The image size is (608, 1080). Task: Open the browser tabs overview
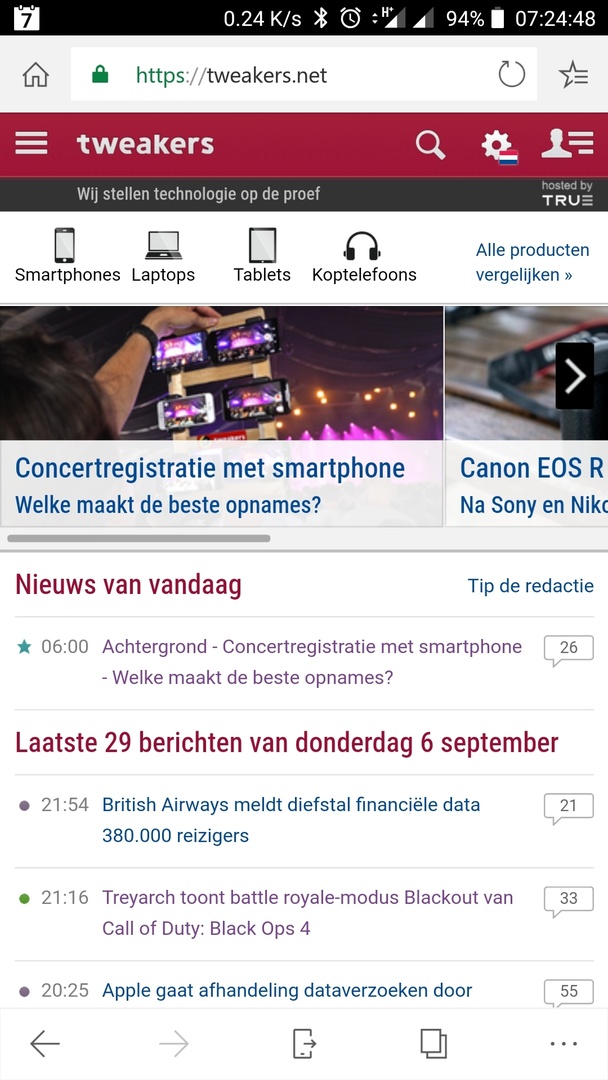tap(433, 1043)
